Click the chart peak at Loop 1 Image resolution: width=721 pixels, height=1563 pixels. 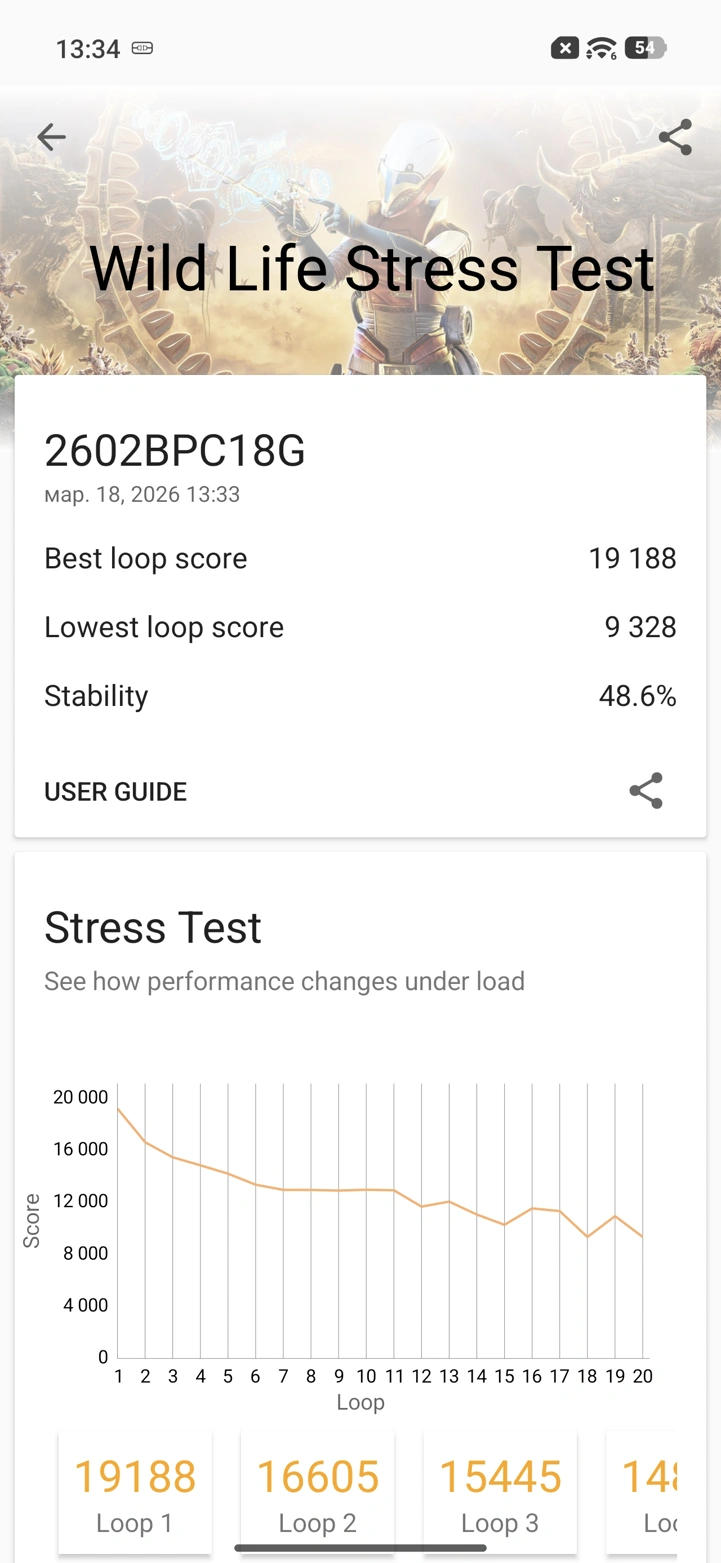(119, 1110)
